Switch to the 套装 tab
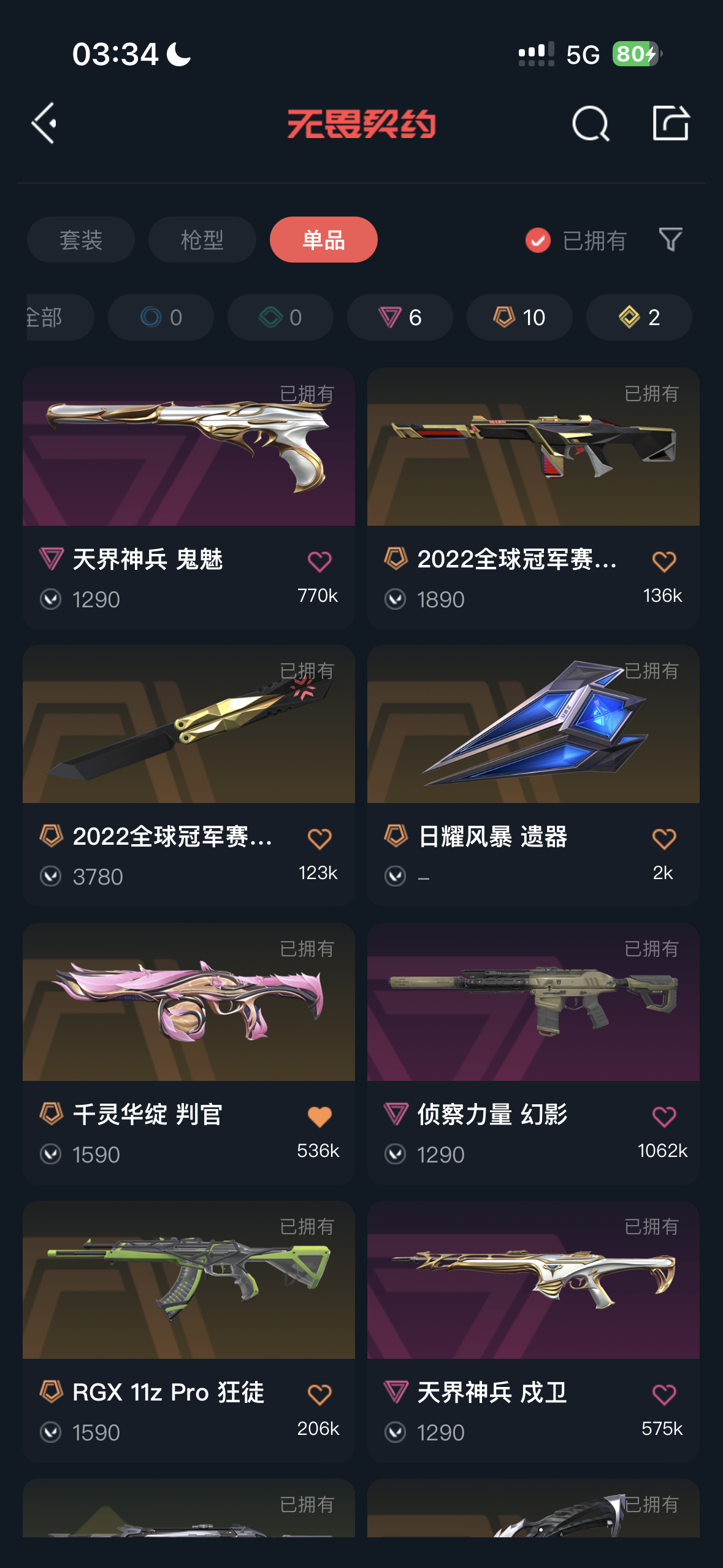Image resolution: width=723 pixels, height=1568 pixels. [x=81, y=240]
